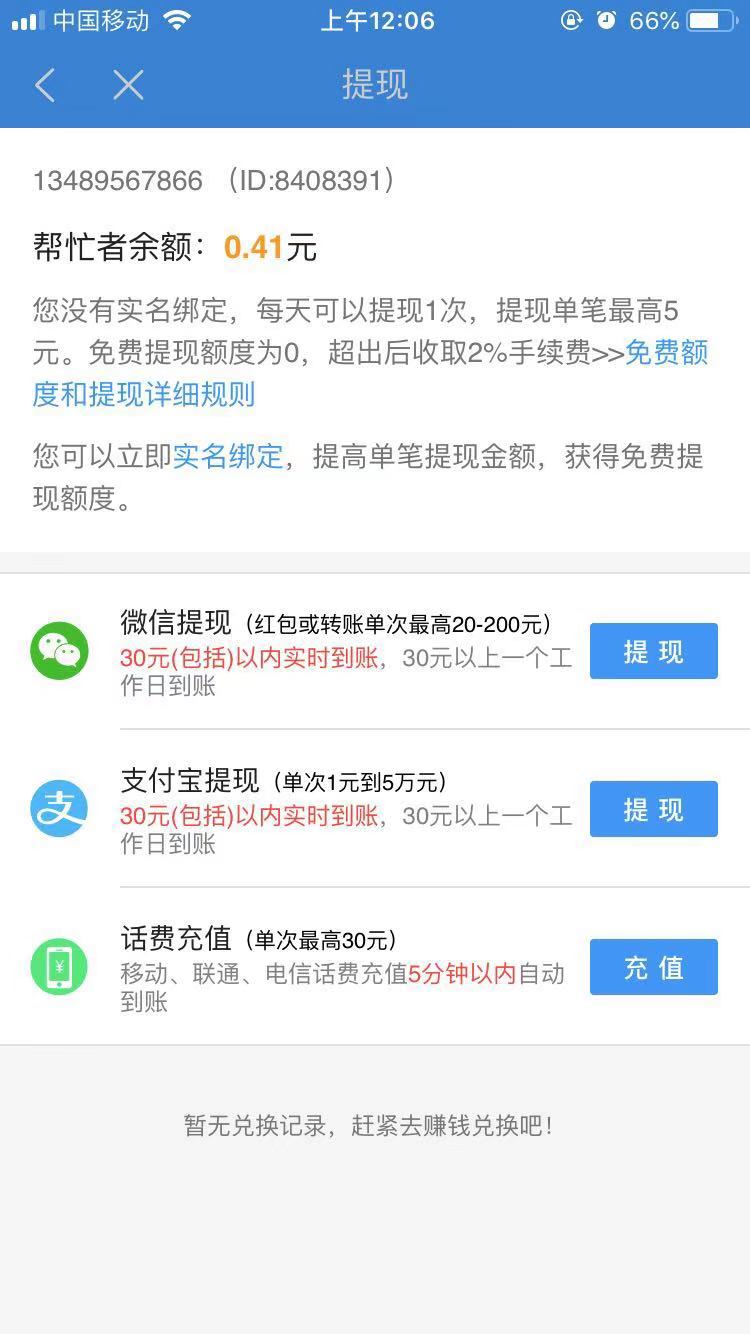Open the 实名绑定 link
Image resolution: width=750 pixels, height=1334 pixels.
[228, 457]
